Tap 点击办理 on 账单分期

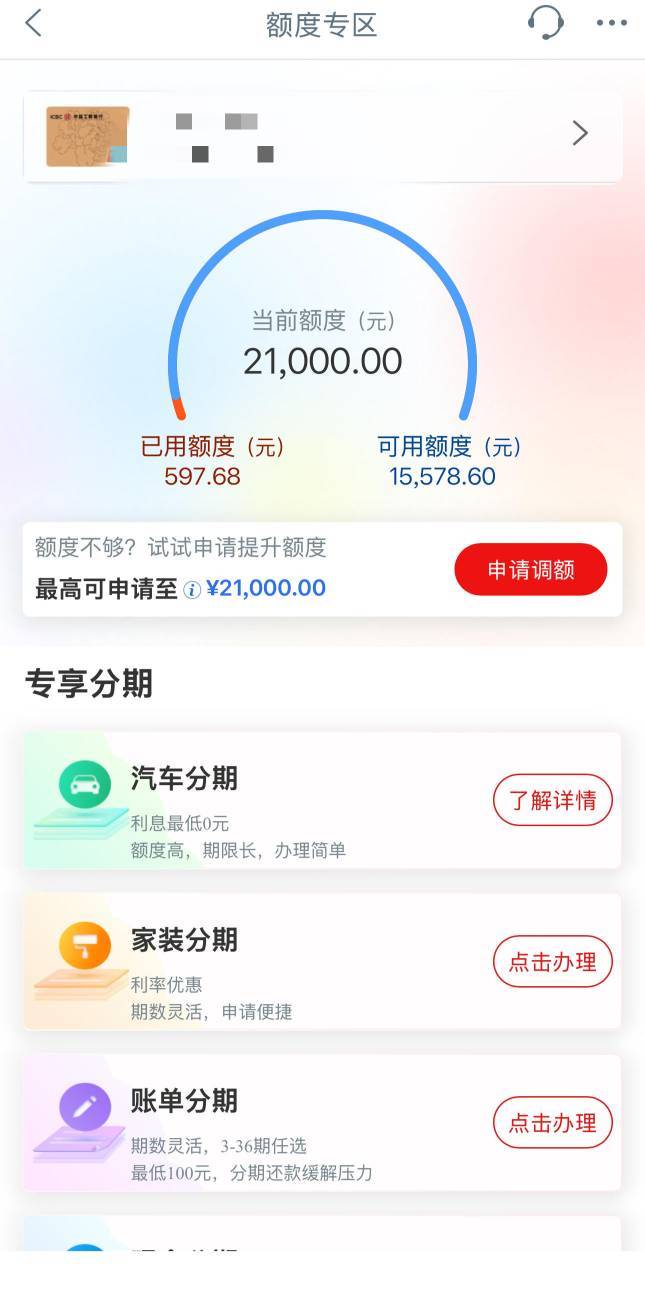[x=552, y=1123]
